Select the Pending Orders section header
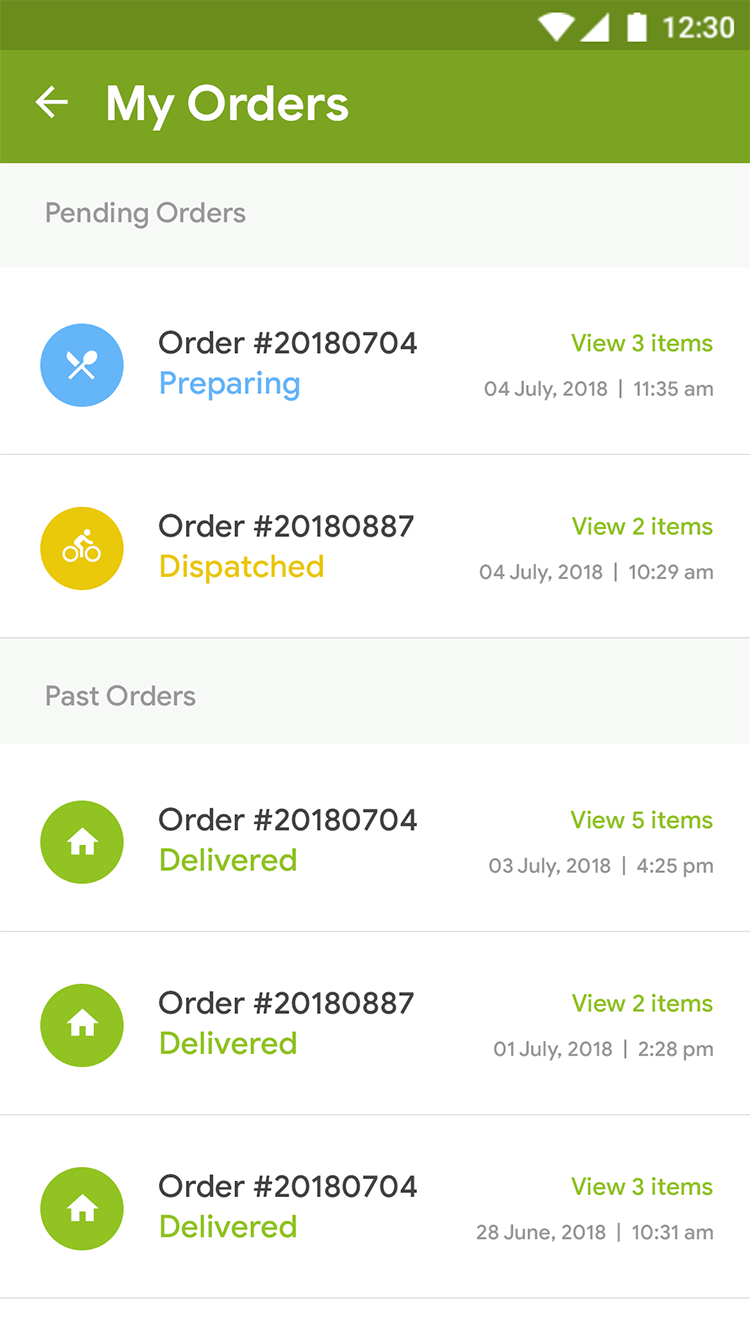Image resolution: width=750 pixels, height=1333 pixels. pos(144,213)
